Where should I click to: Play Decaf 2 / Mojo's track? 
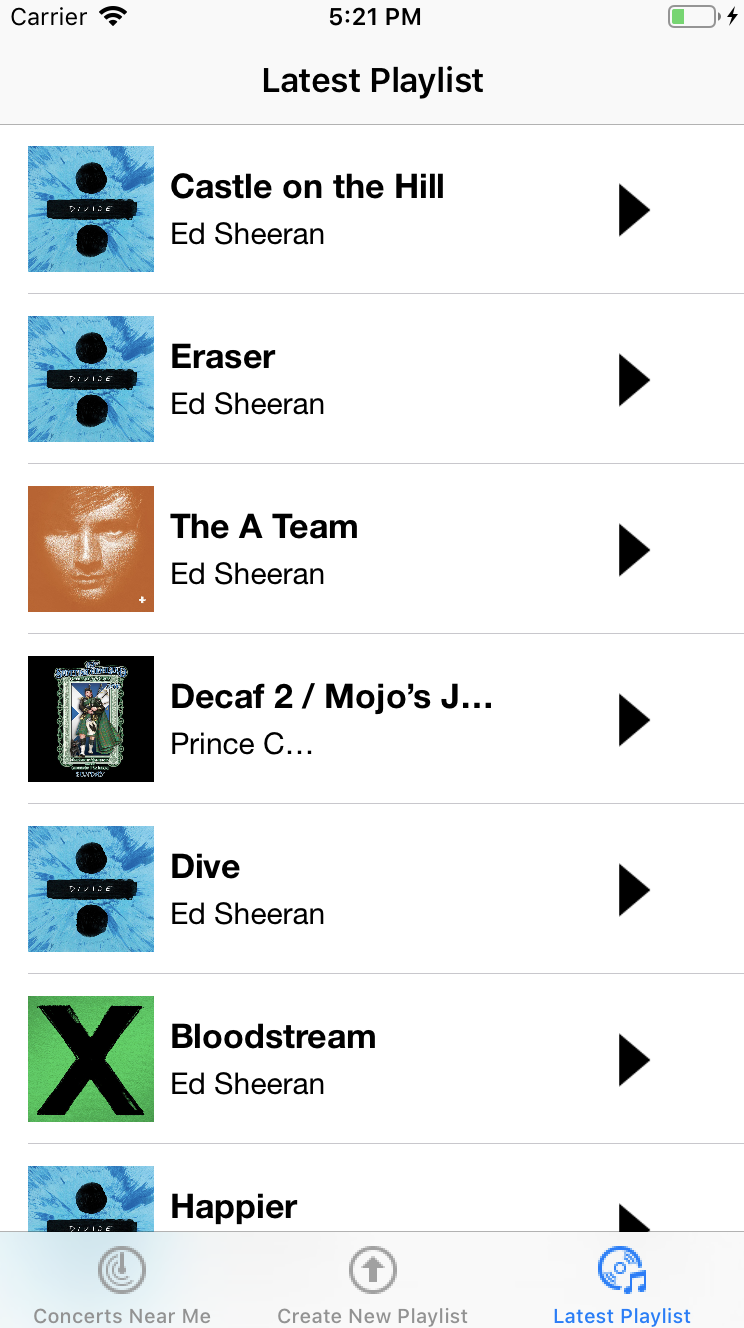click(634, 720)
